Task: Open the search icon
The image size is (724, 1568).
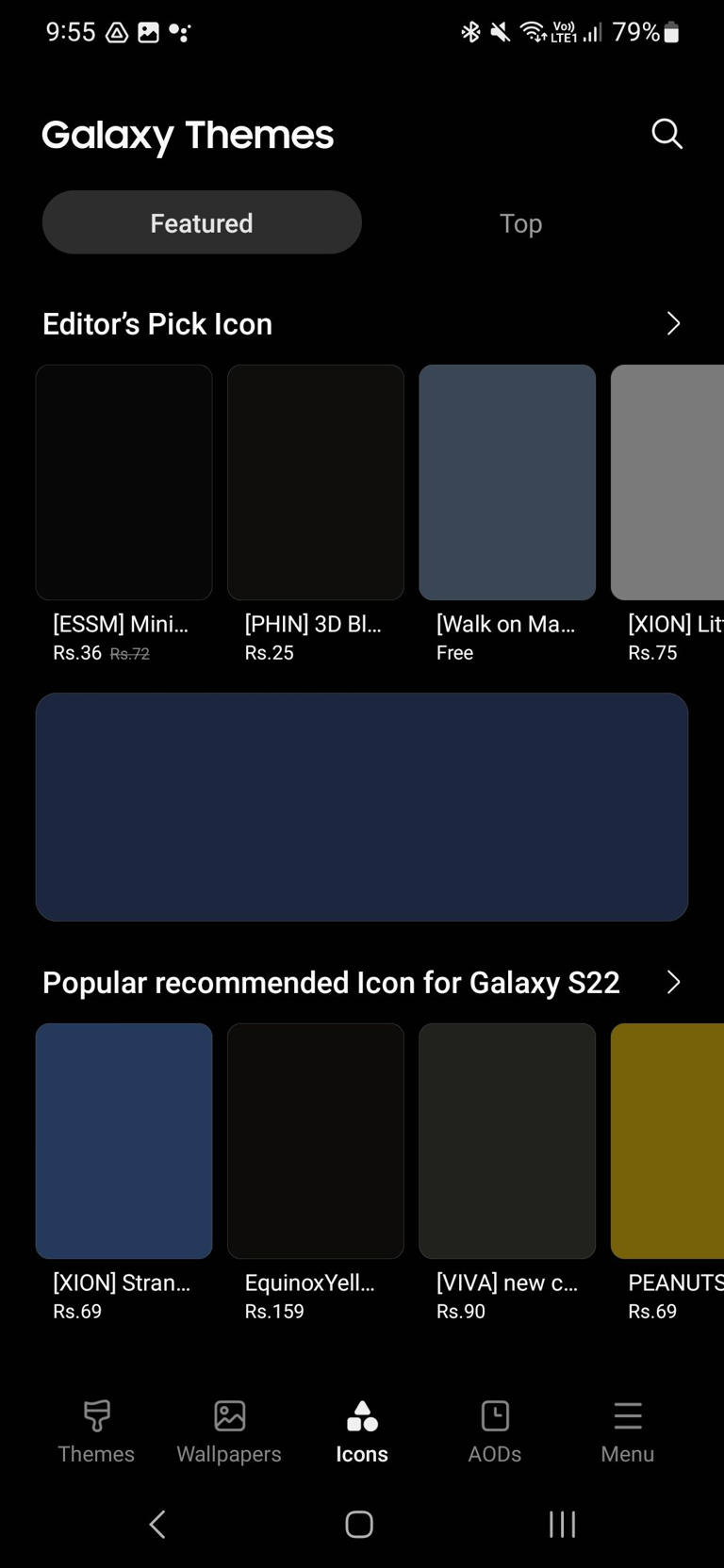Action: pyautogui.click(x=666, y=134)
